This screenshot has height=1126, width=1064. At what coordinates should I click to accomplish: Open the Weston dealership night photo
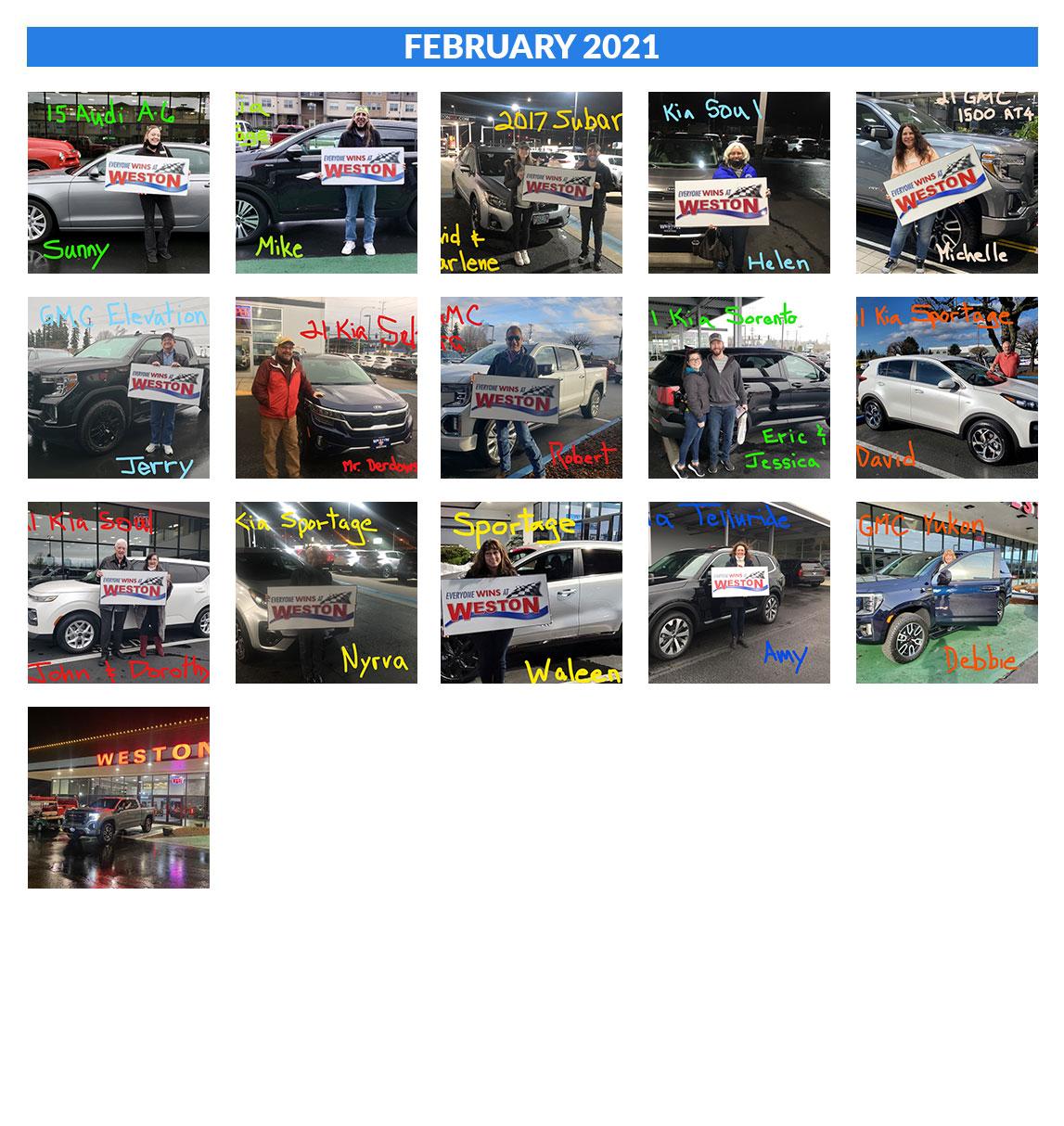pyautogui.click(x=119, y=798)
